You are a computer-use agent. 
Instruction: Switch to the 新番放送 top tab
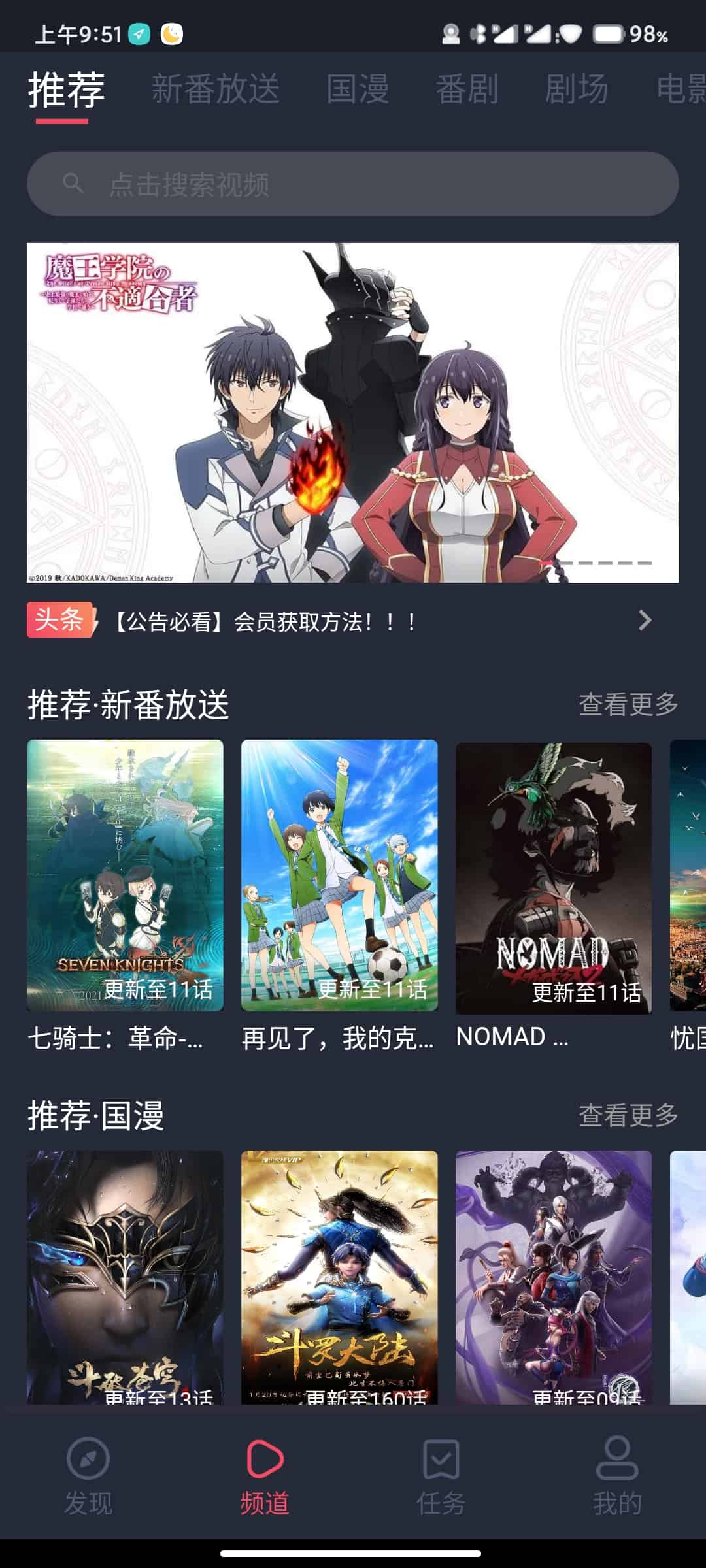pyautogui.click(x=215, y=90)
